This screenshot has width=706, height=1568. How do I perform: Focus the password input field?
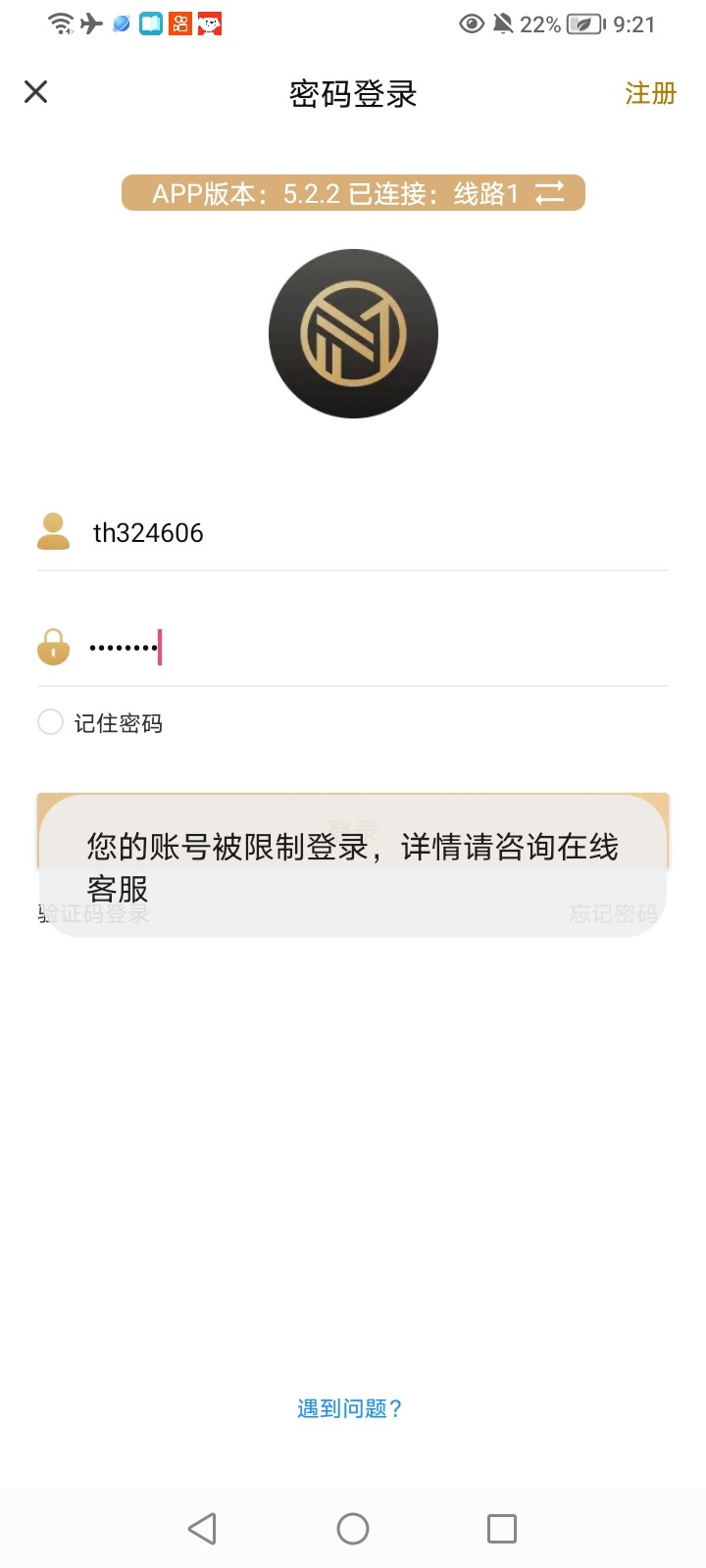pyautogui.click(x=392, y=648)
